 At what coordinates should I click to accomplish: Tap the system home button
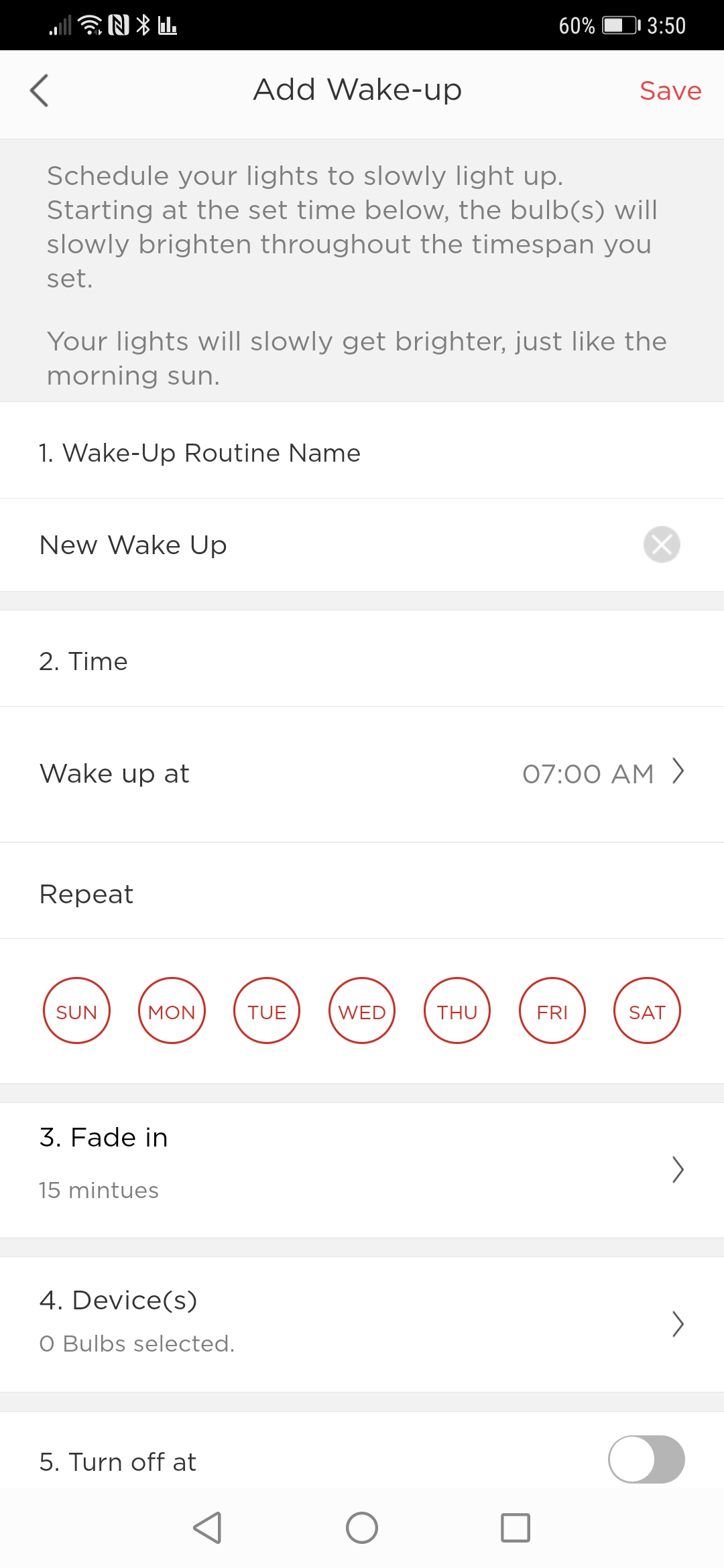(362, 1528)
